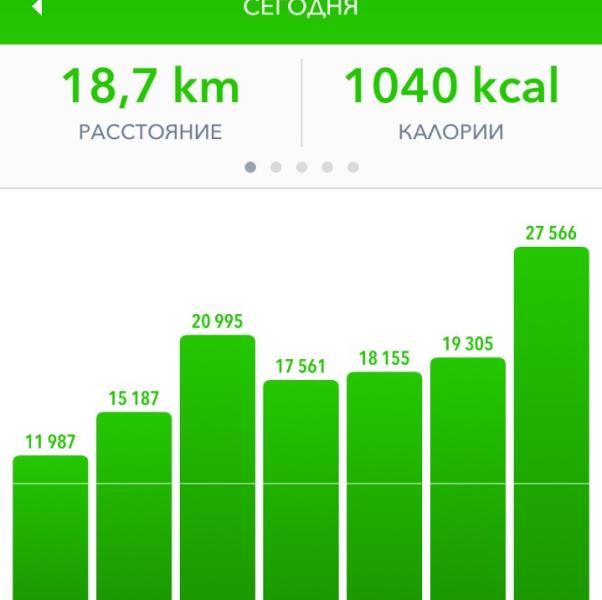Select the bar showing 11 987 steps

tap(51, 527)
